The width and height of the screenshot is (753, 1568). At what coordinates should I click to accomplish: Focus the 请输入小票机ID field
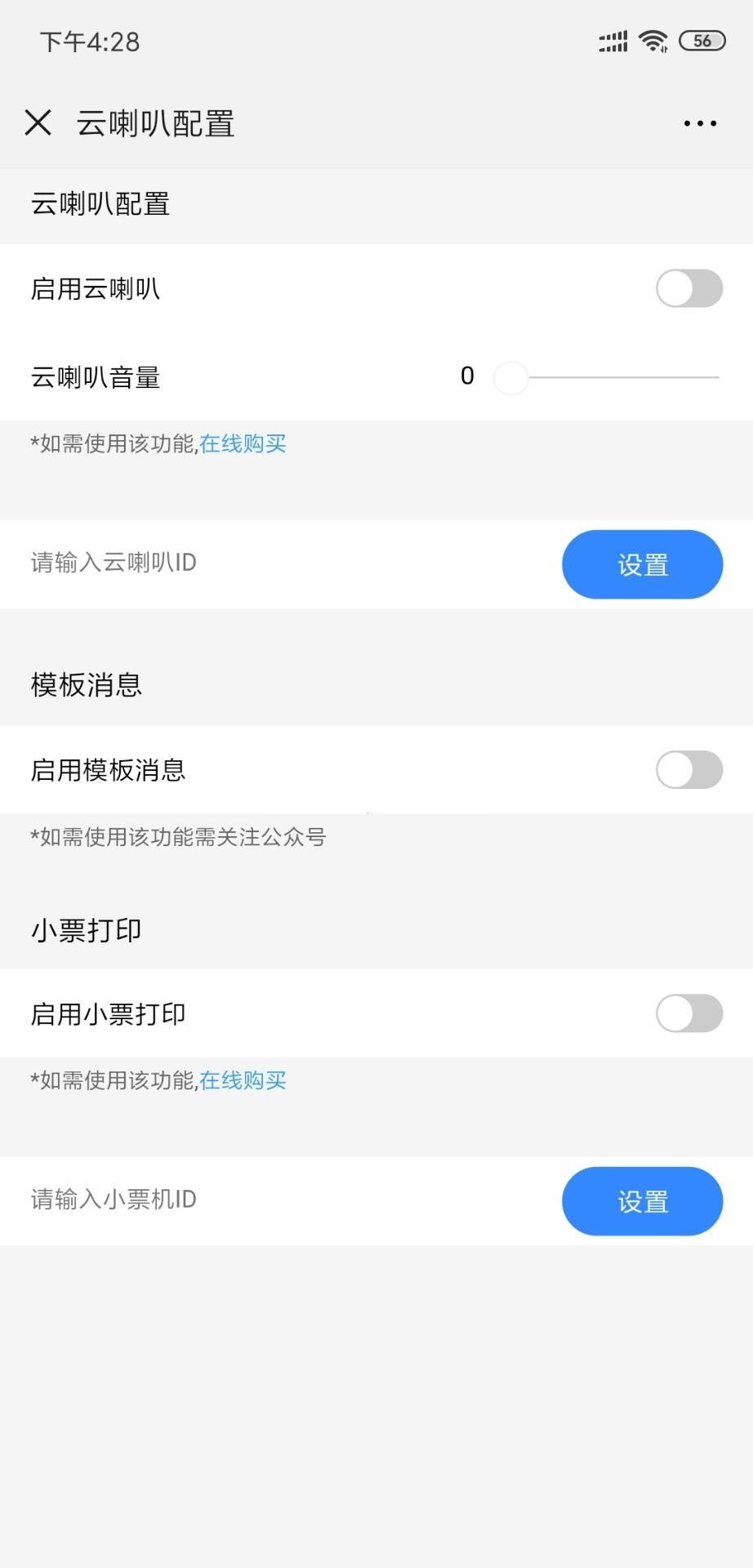(x=278, y=1200)
